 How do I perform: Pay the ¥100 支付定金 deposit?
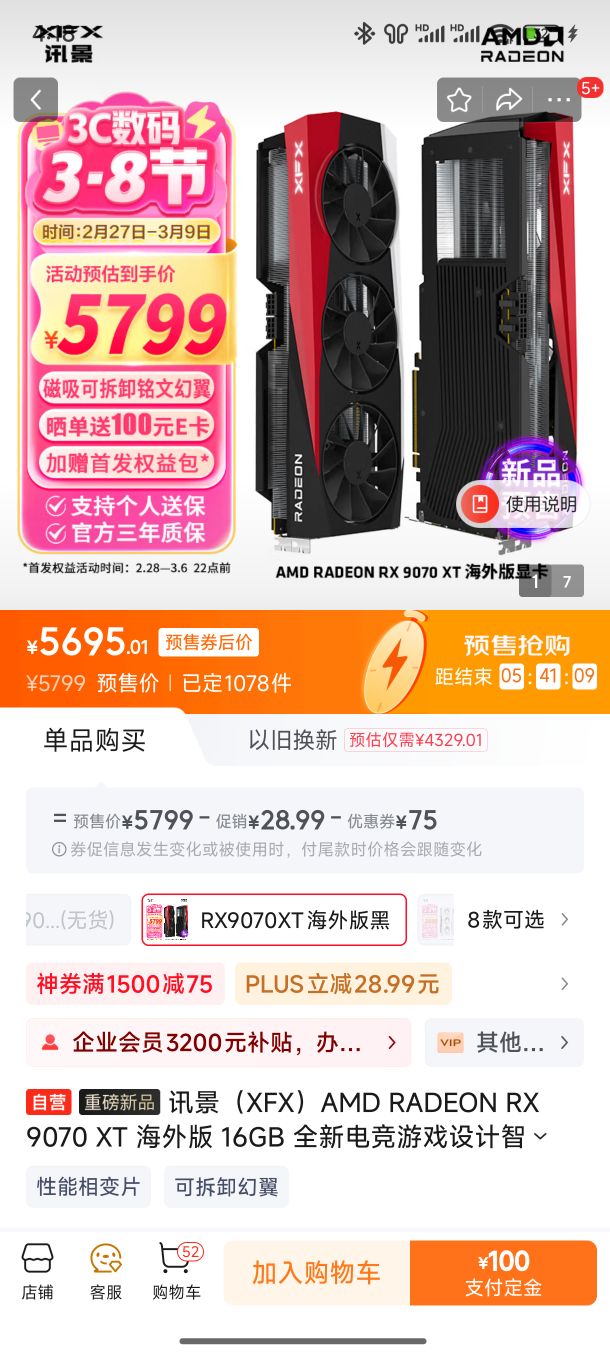click(x=503, y=1273)
